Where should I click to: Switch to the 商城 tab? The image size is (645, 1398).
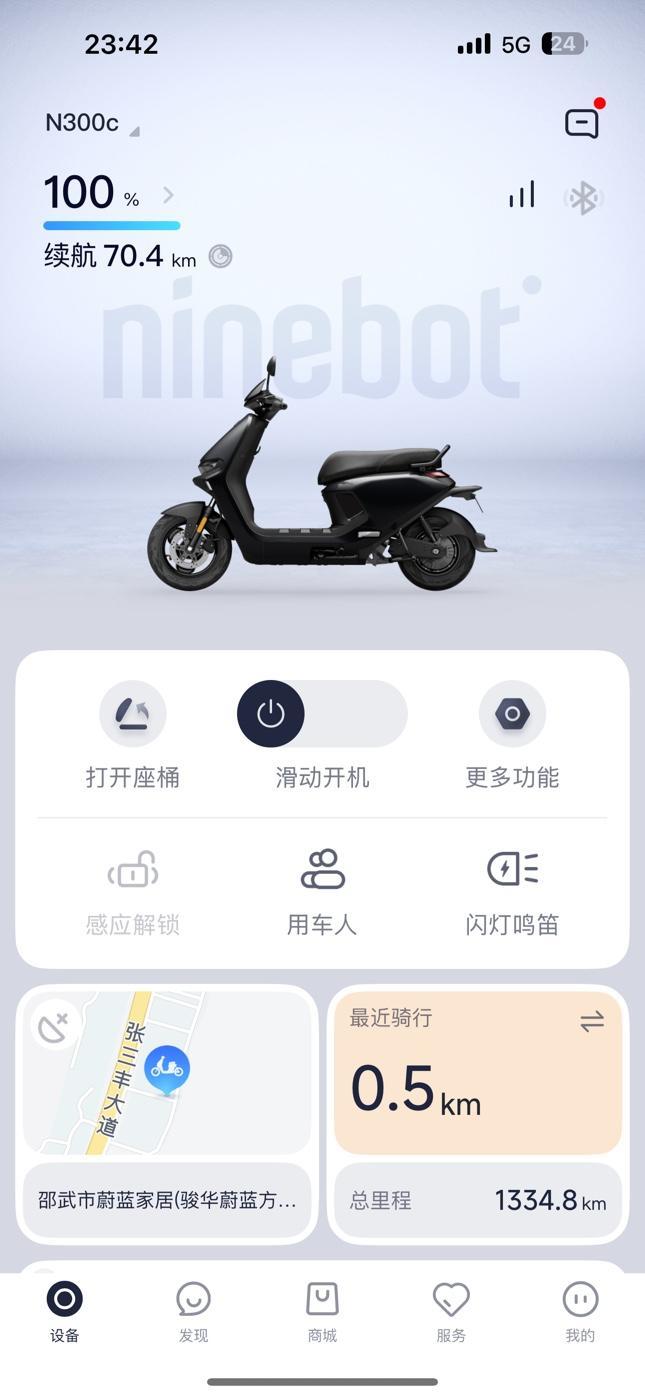pyautogui.click(x=322, y=1312)
